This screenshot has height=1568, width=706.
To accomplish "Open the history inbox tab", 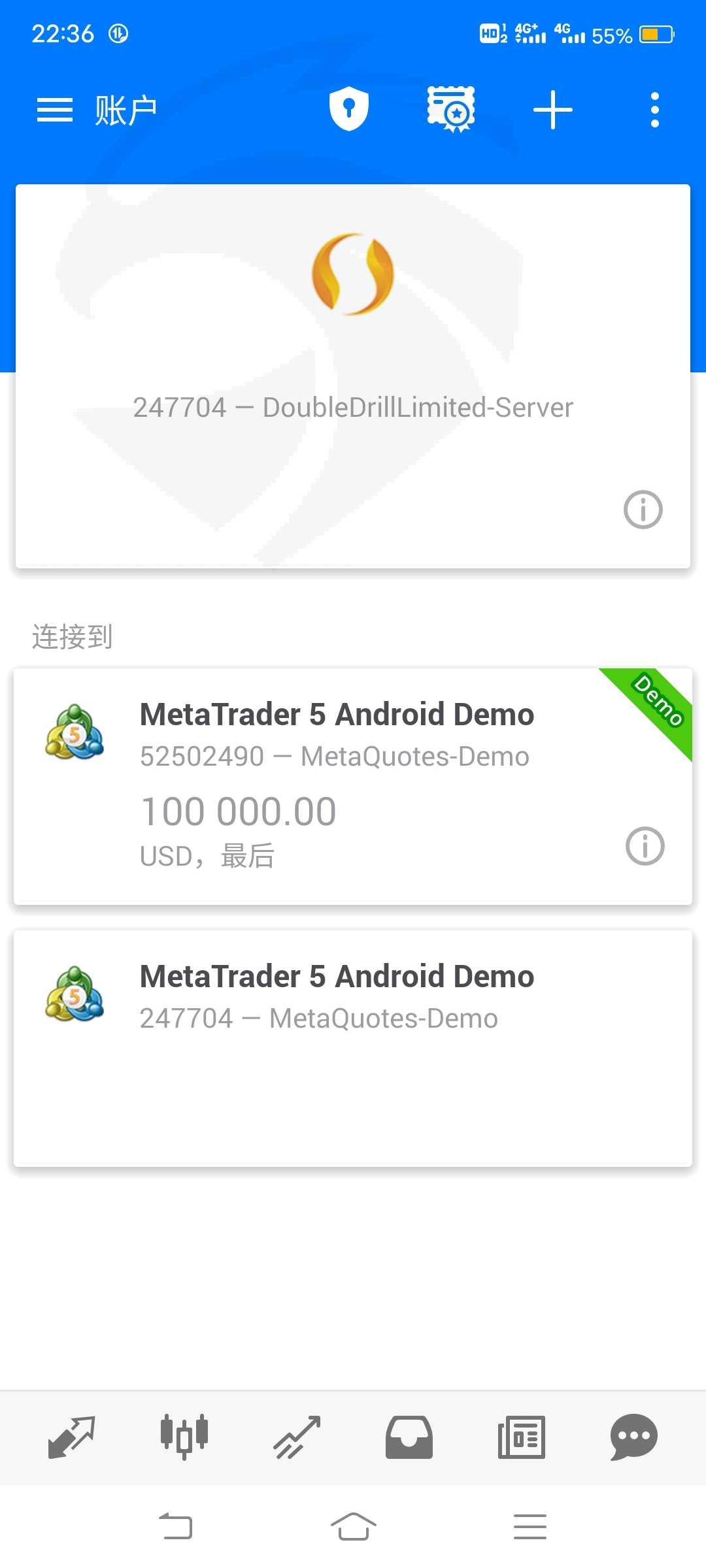I will point(409,1437).
